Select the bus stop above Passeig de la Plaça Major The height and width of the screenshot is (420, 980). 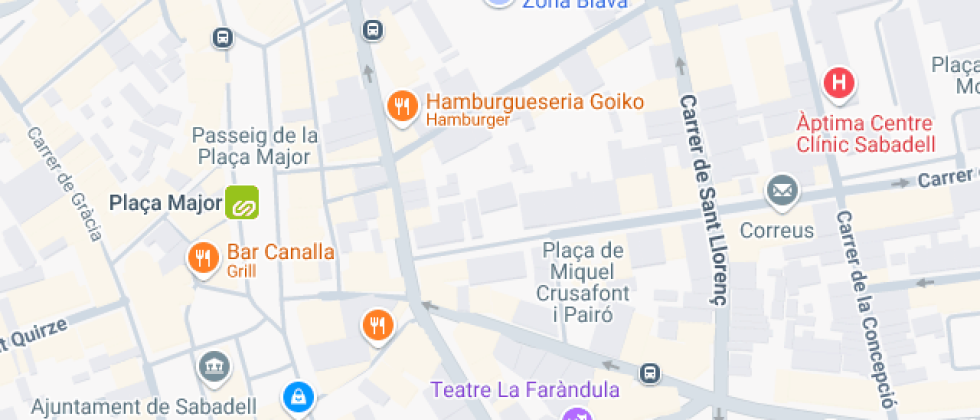pyautogui.click(x=222, y=38)
